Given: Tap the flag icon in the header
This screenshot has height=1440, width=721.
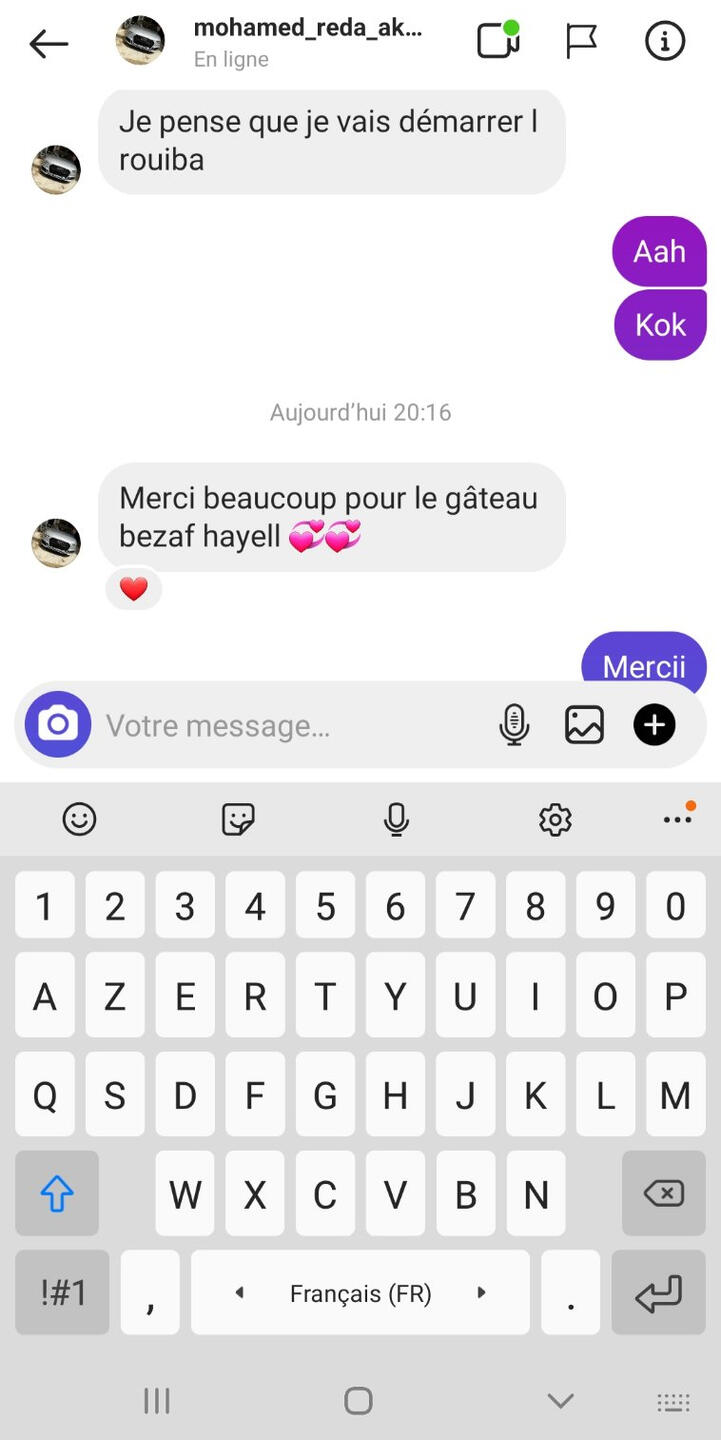Looking at the screenshot, I should point(581,42).
